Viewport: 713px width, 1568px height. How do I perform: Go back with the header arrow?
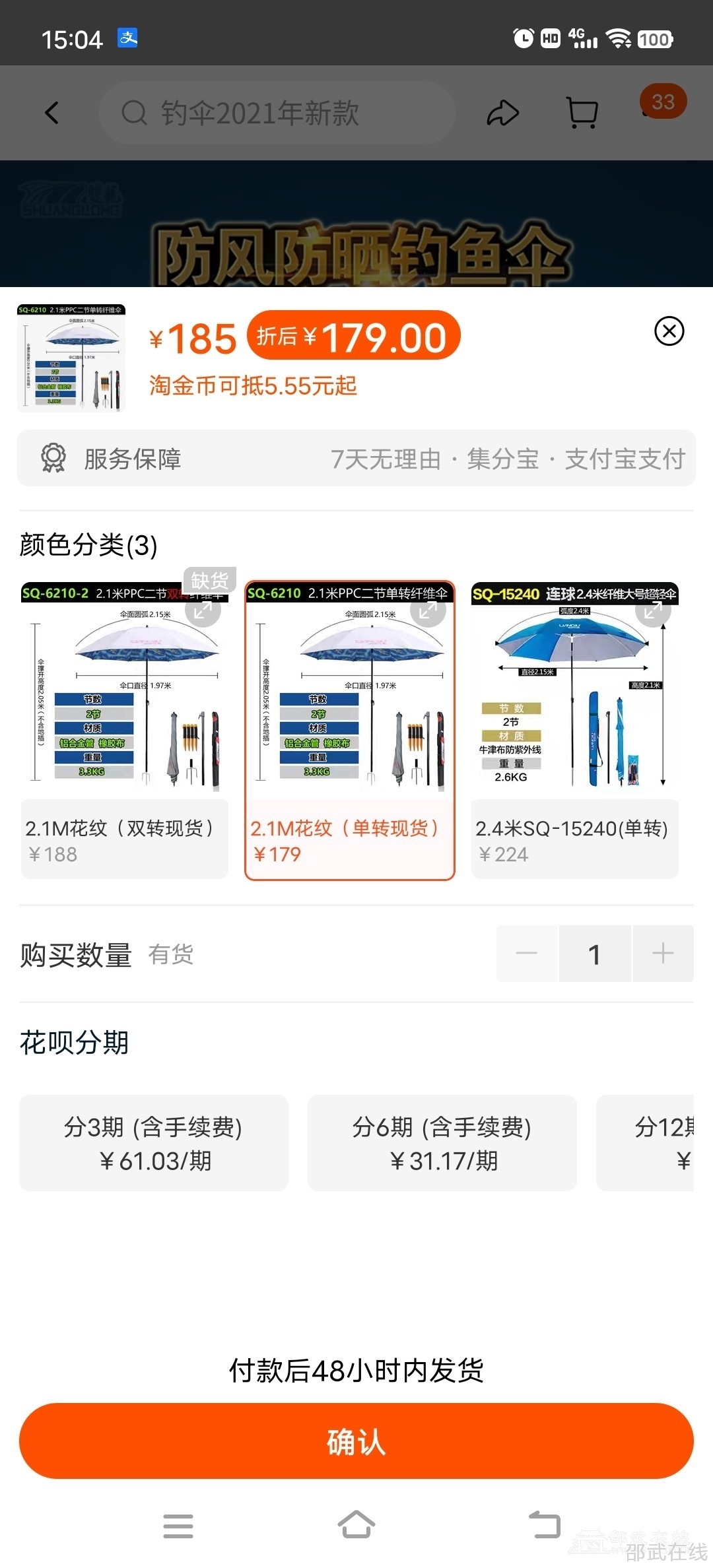coord(52,113)
